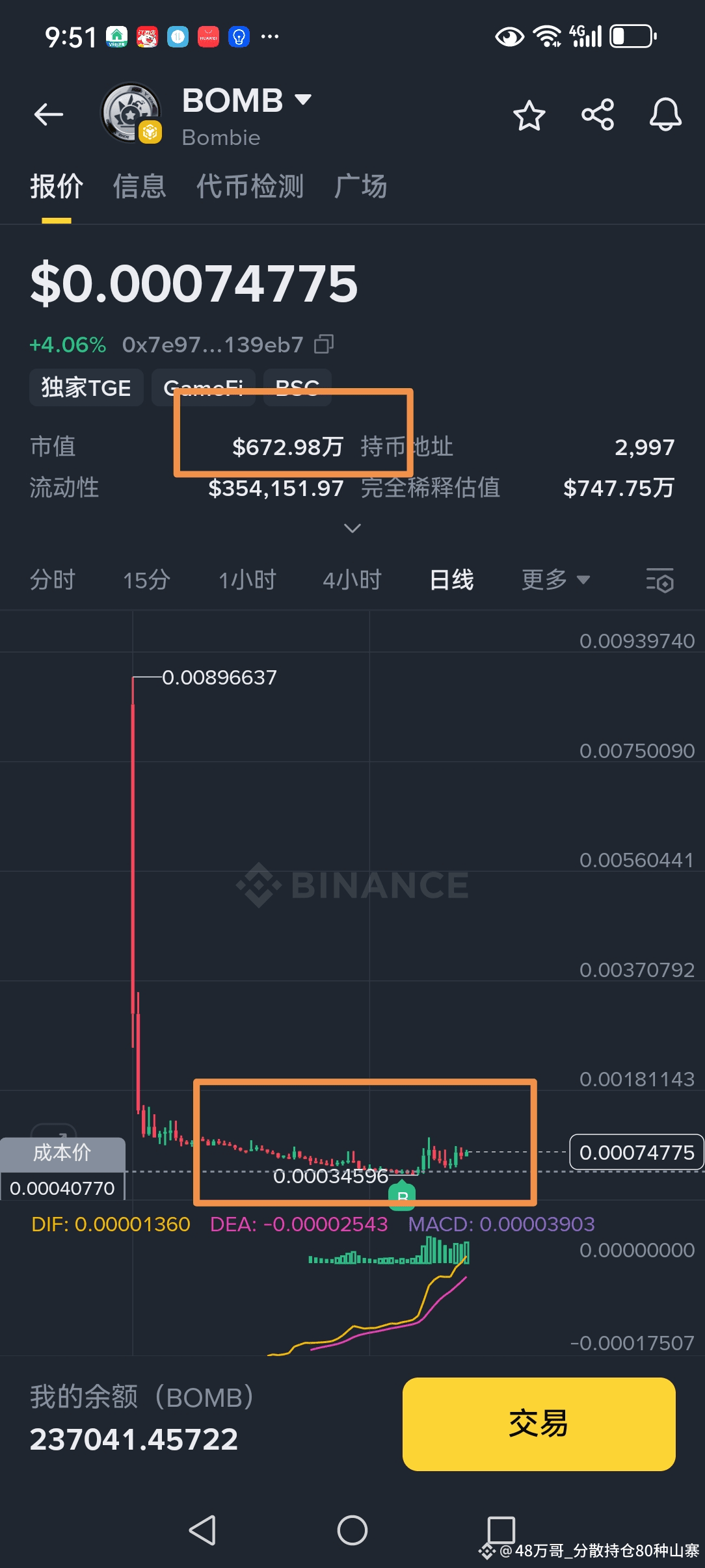
Task: Open the 代币检测 tab
Action: coord(250,187)
